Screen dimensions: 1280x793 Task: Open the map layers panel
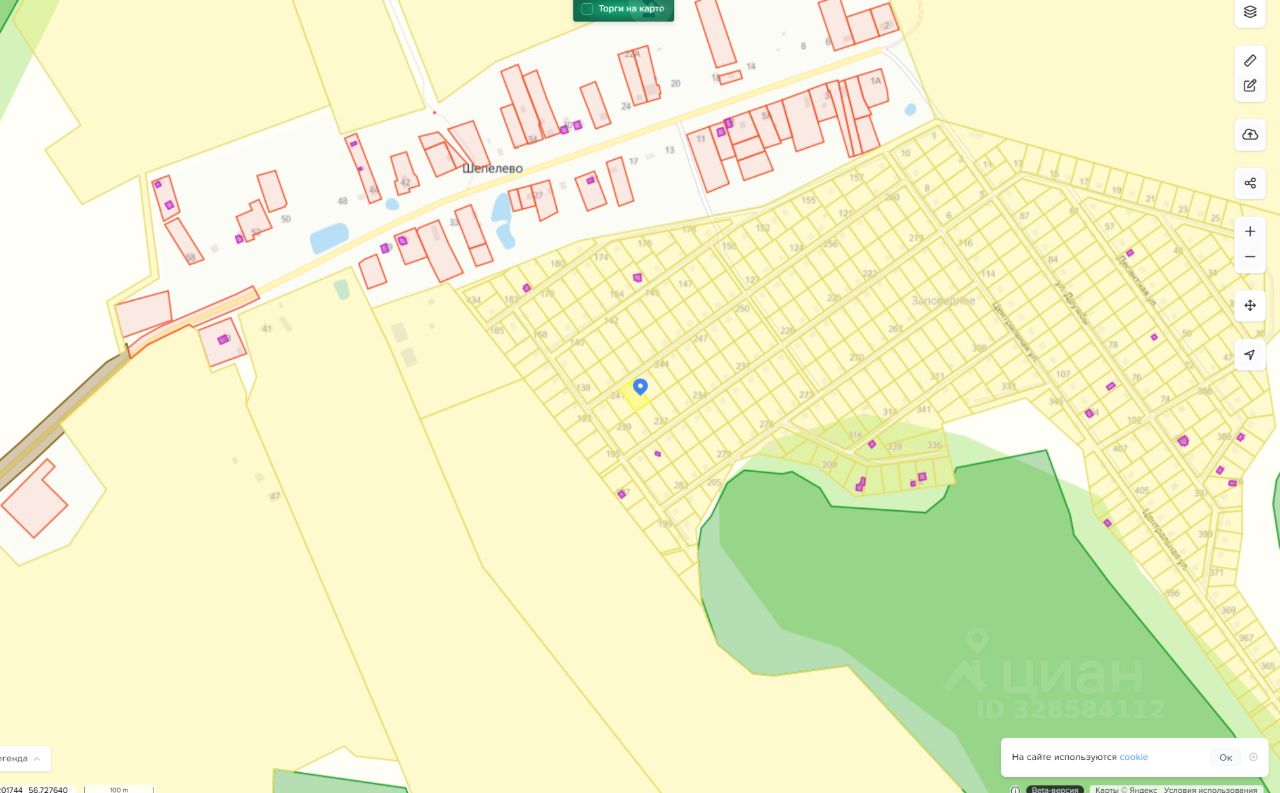pos(1250,12)
